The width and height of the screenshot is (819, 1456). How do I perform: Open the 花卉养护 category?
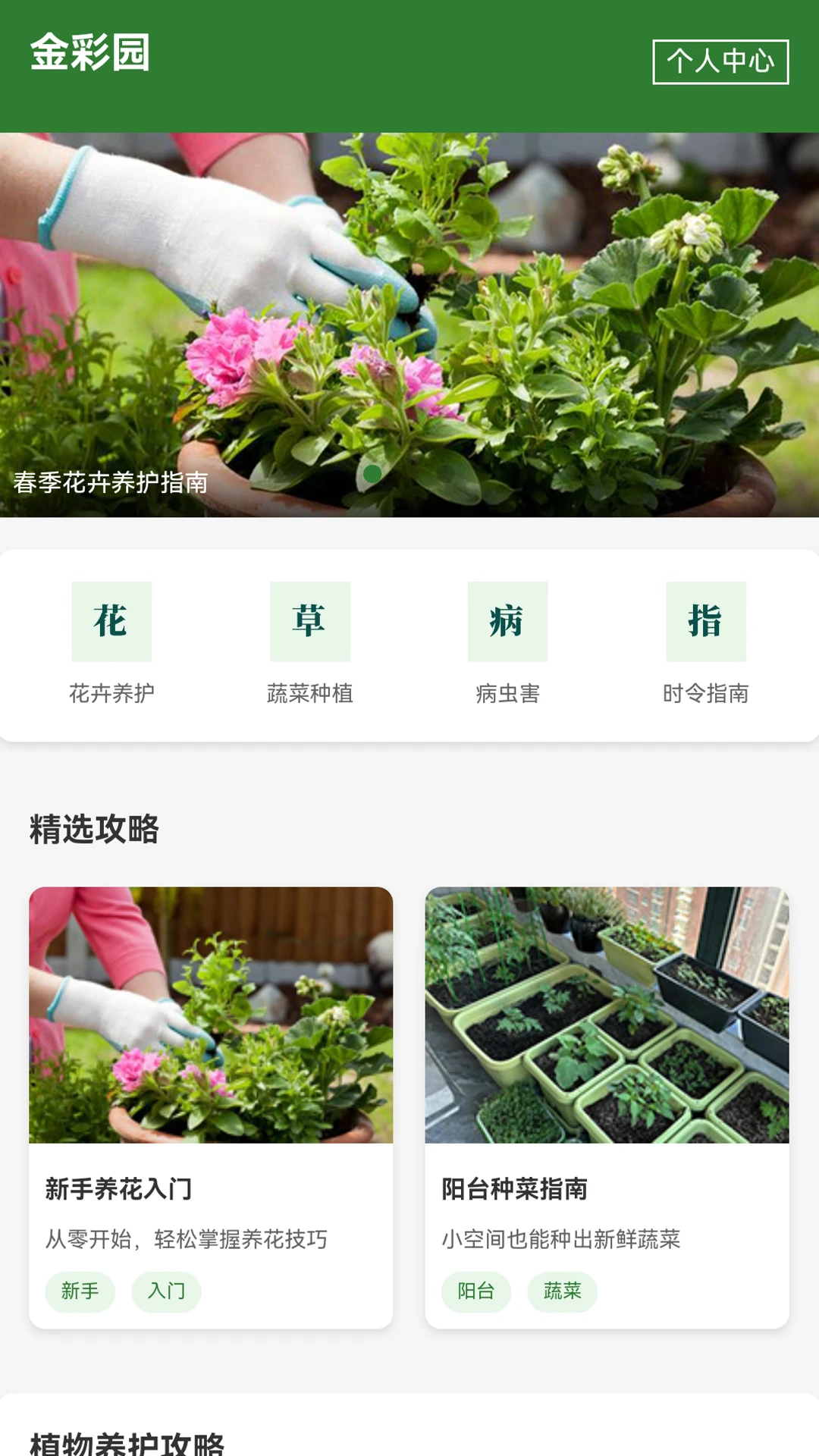coord(111,643)
